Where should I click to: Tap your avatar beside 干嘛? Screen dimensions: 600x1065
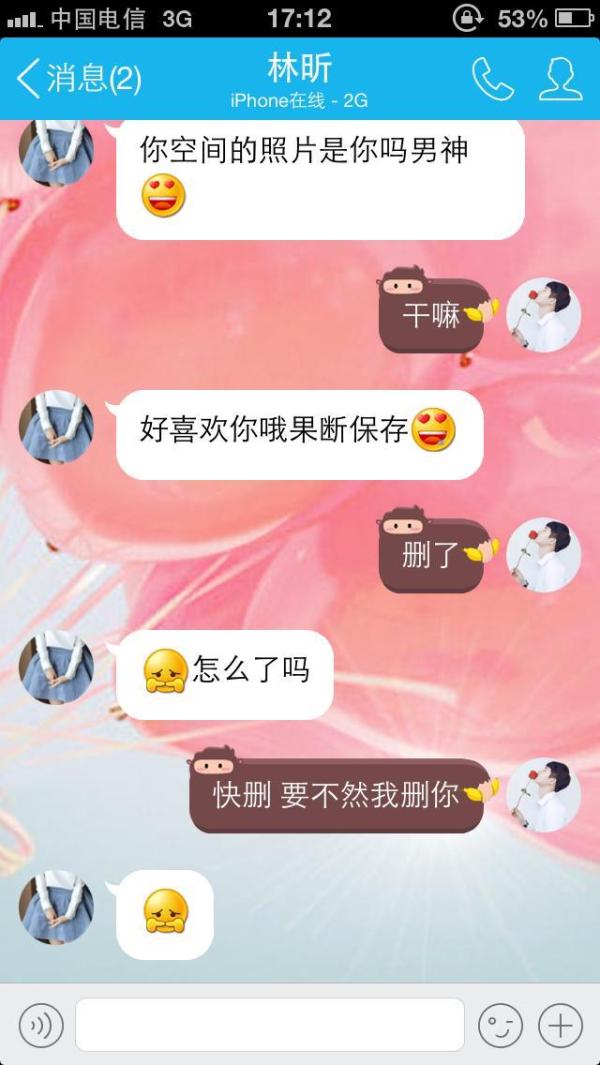(x=543, y=315)
